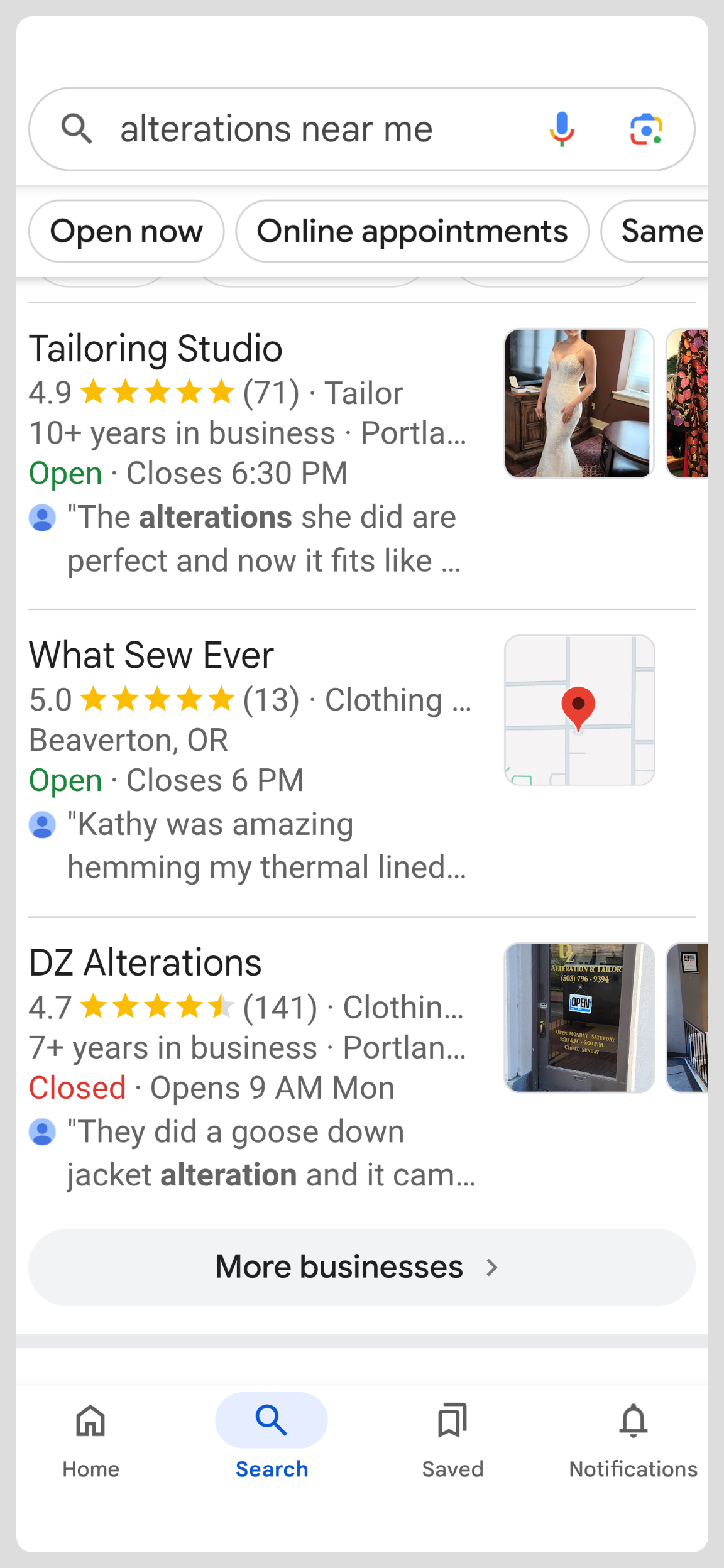
Task: Apply the Online appointments filter
Action: 412,231
